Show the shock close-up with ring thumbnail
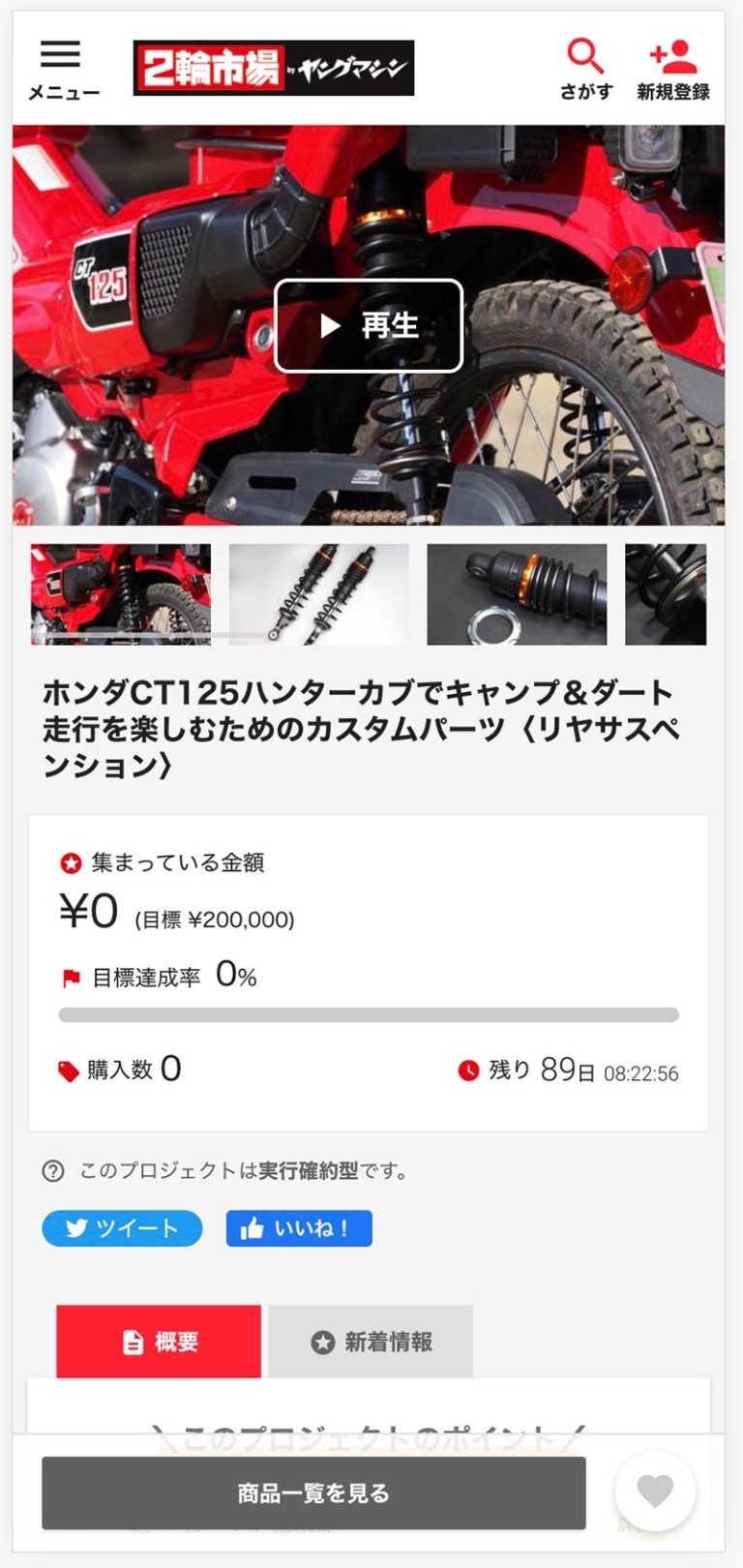This screenshot has height=1568, width=743. click(517, 594)
